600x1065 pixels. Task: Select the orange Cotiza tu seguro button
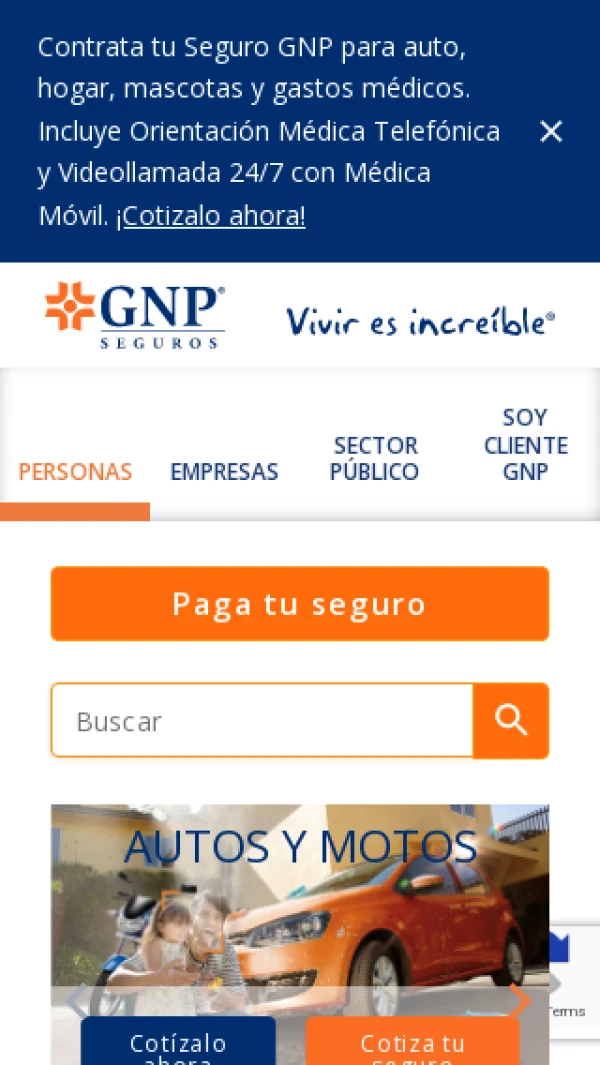(x=412, y=1045)
